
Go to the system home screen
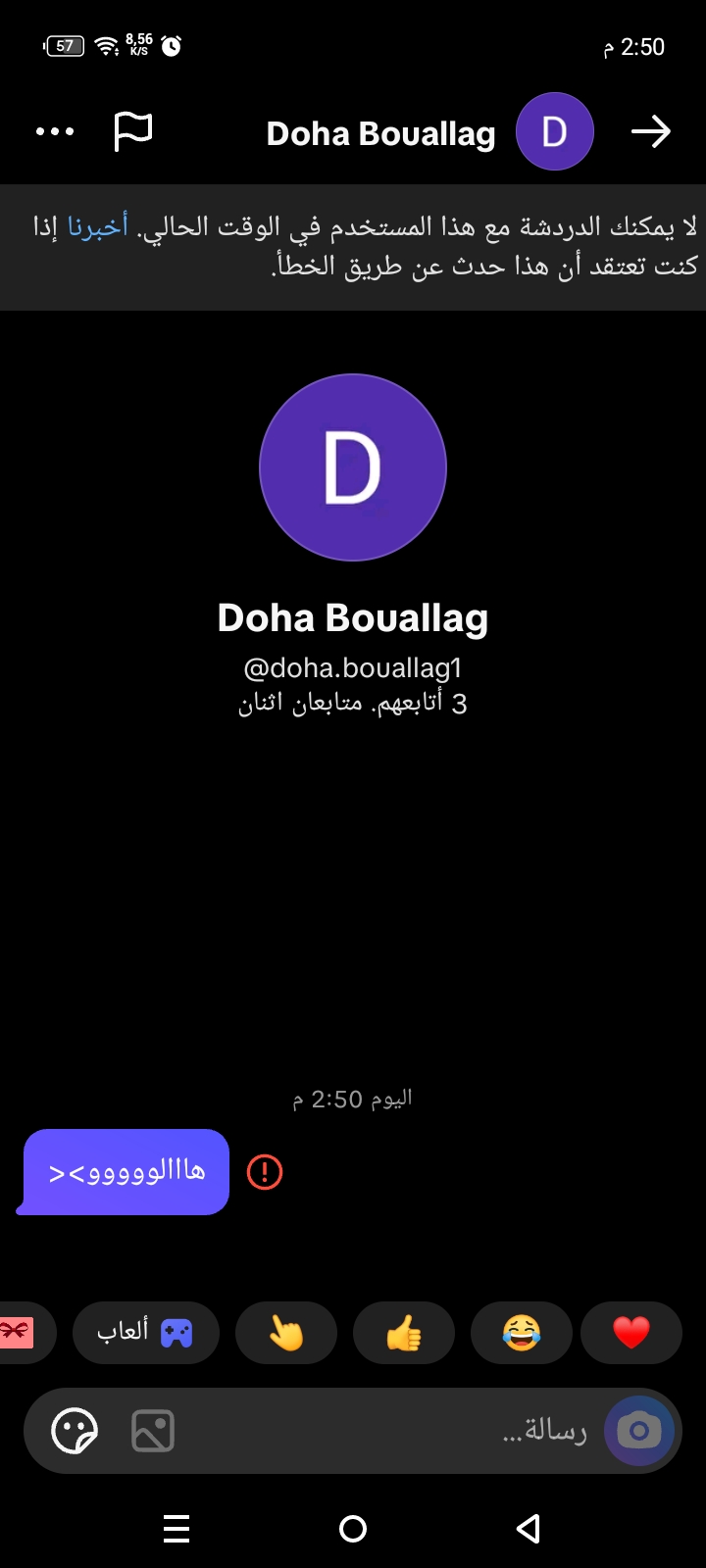click(x=353, y=1529)
